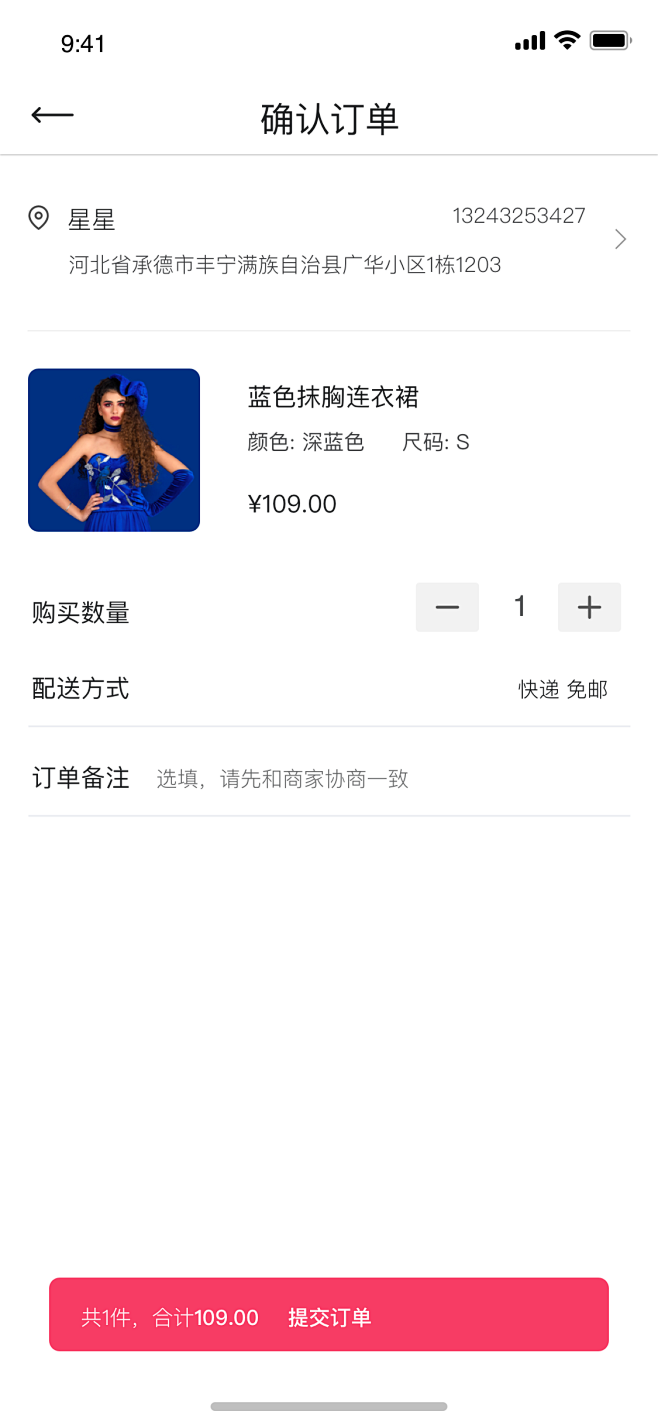Open the delivery address for 星星
This screenshot has width=658, height=1425.
[329, 240]
